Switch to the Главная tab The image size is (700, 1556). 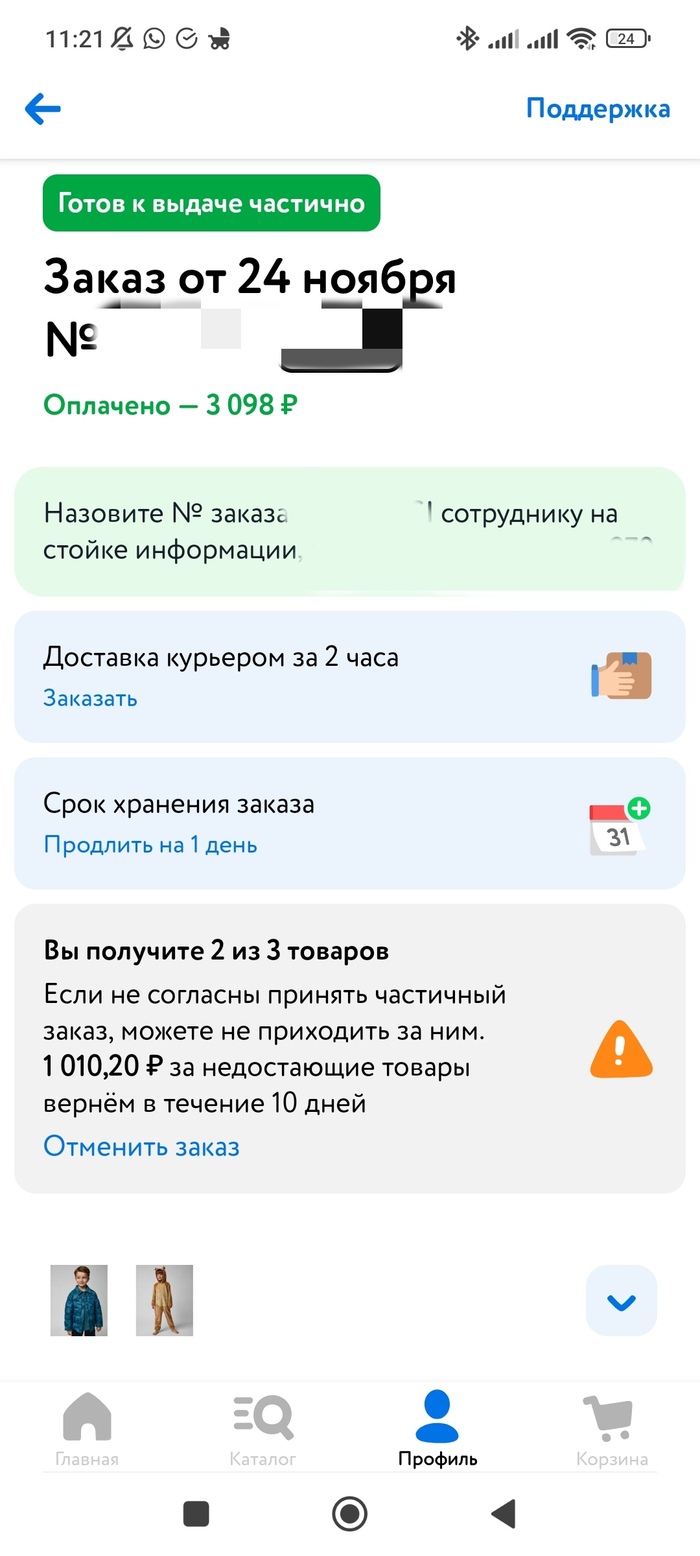(87, 1430)
